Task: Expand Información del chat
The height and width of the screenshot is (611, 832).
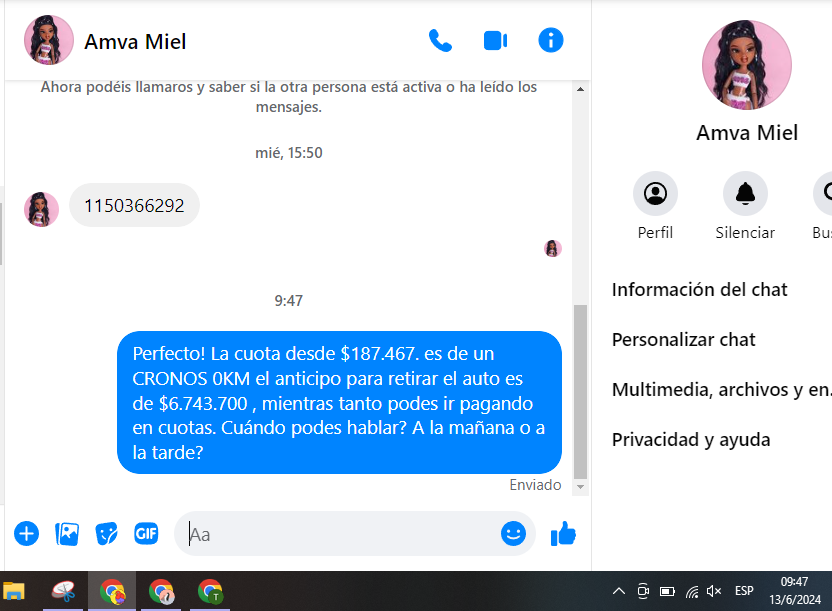Action: (x=700, y=290)
